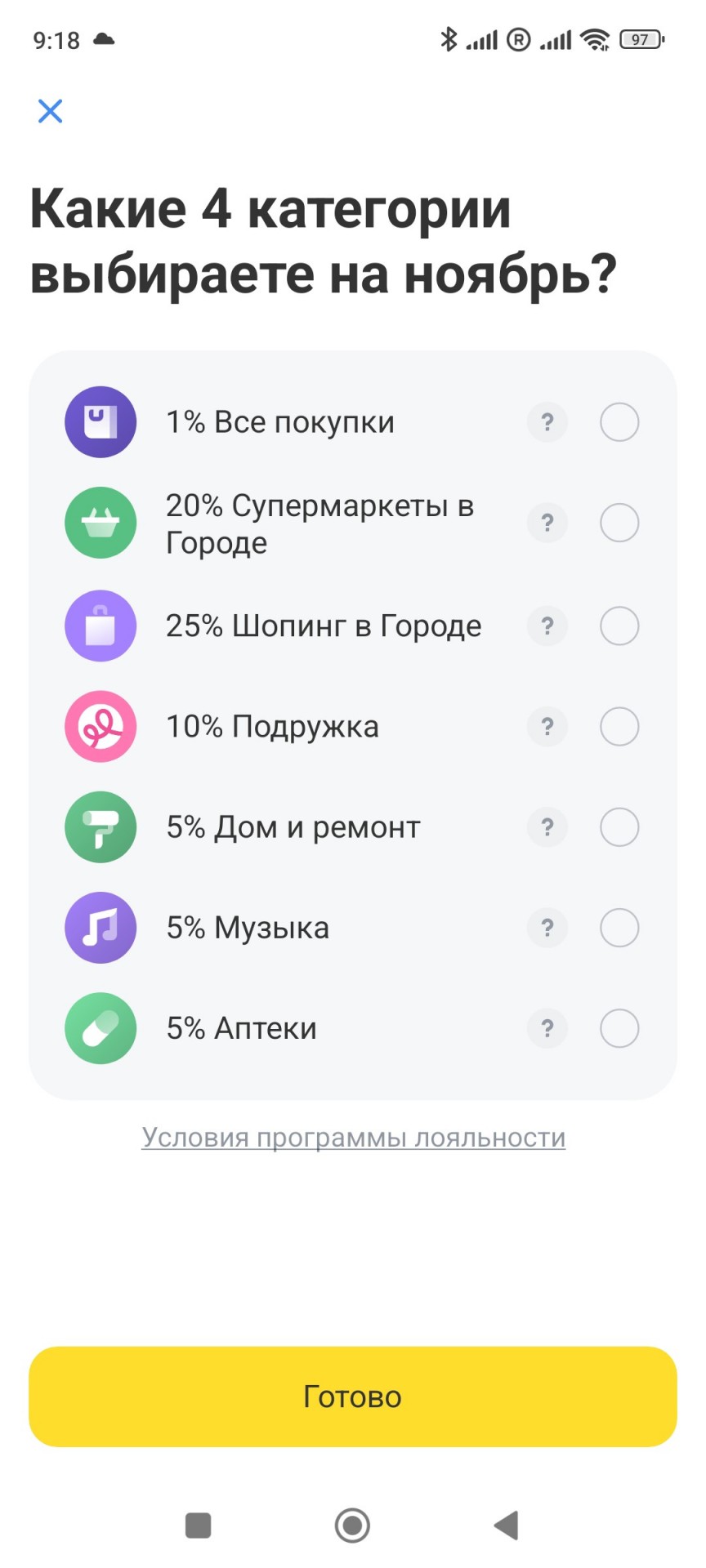Go back using system back button
Viewport: 706px width, 1568px height.
click(x=507, y=1525)
